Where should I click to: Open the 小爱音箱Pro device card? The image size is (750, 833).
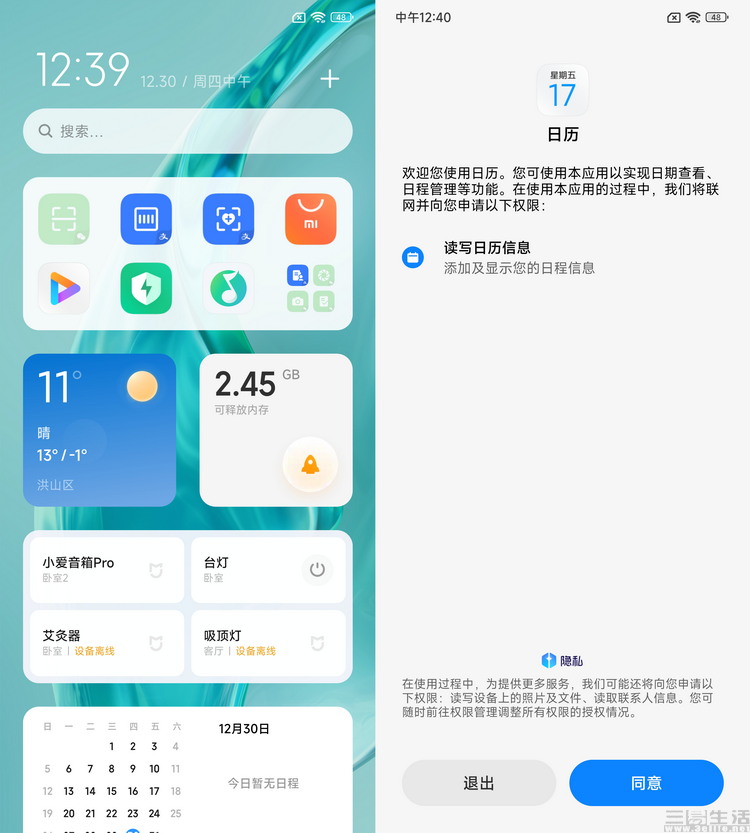click(x=107, y=570)
